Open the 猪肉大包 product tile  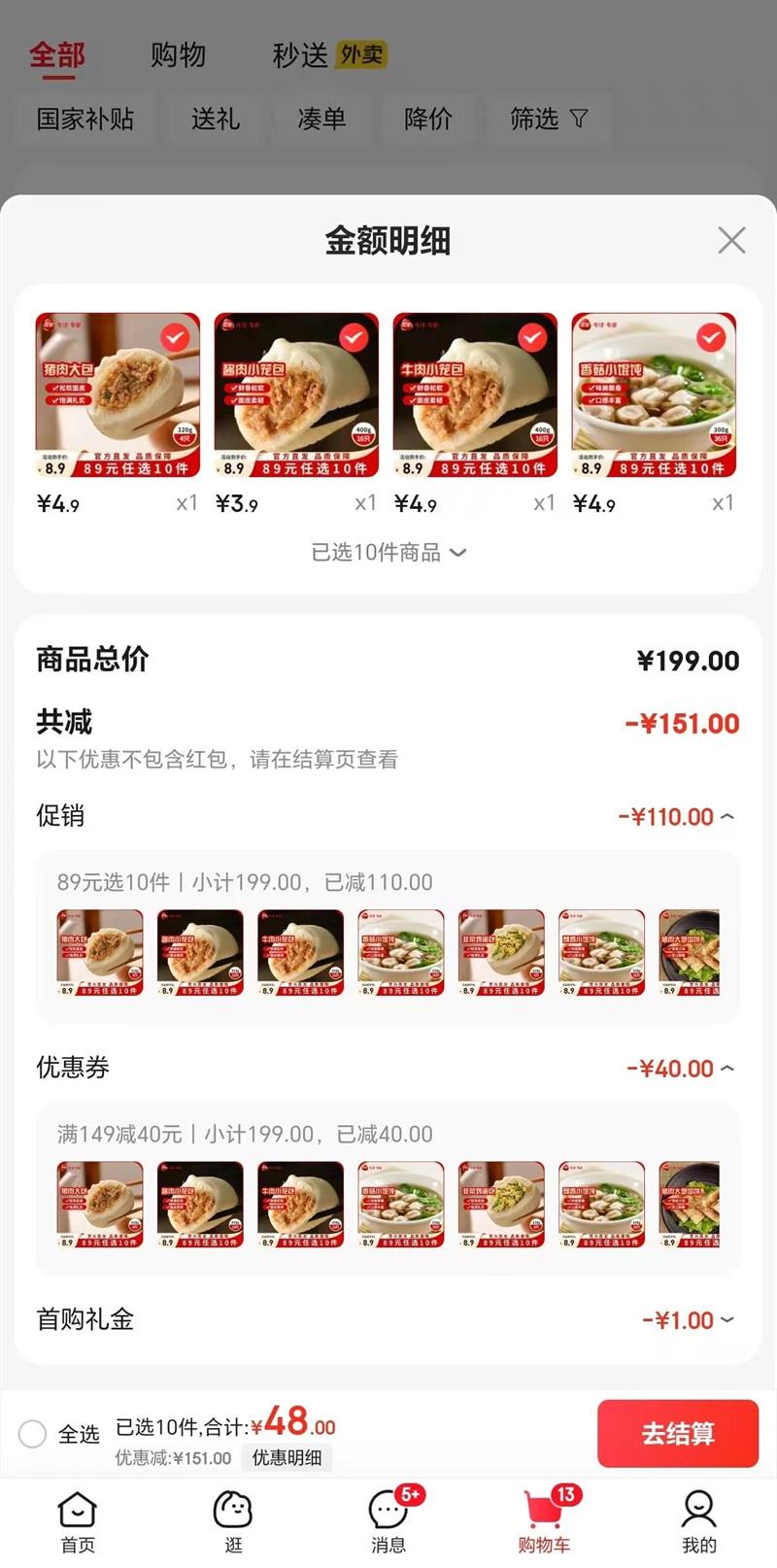(x=118, y=395)
